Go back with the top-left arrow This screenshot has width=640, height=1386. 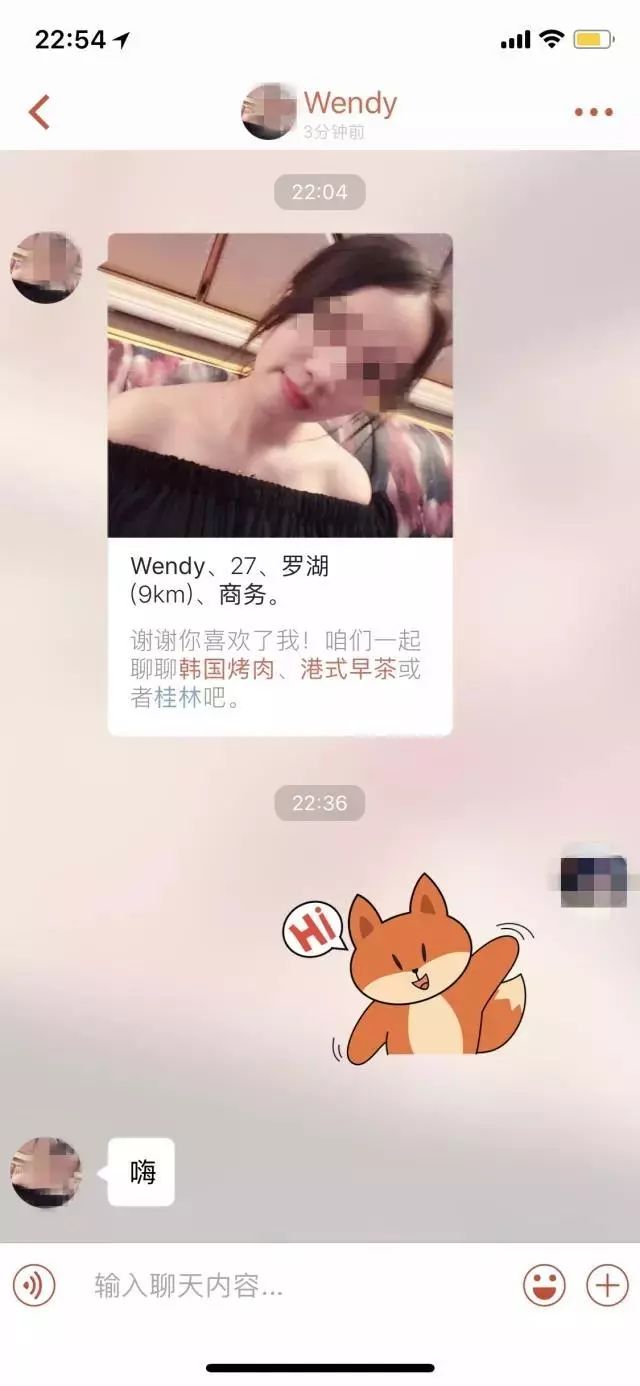tap(39, 112)
